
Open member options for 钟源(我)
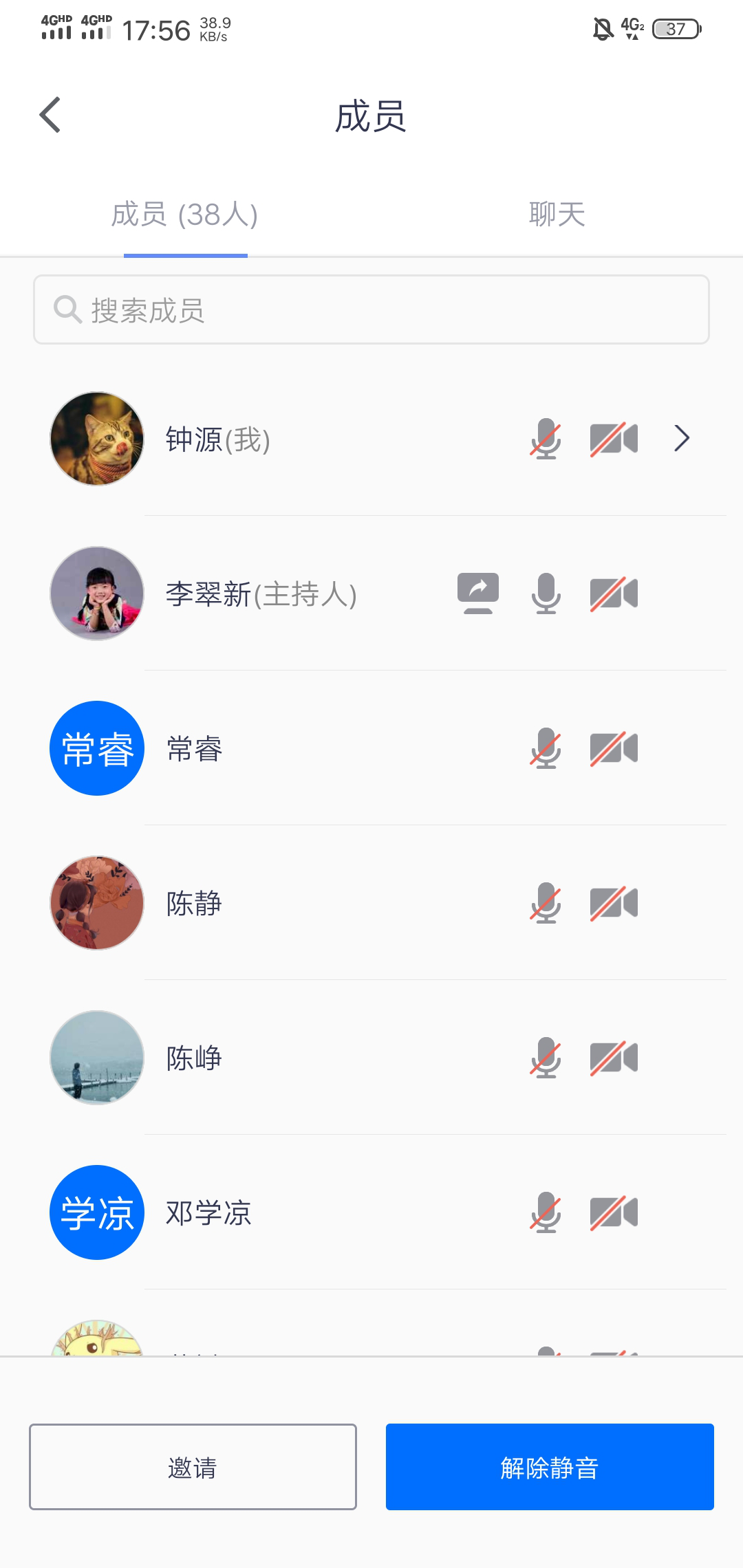point(217,439)
